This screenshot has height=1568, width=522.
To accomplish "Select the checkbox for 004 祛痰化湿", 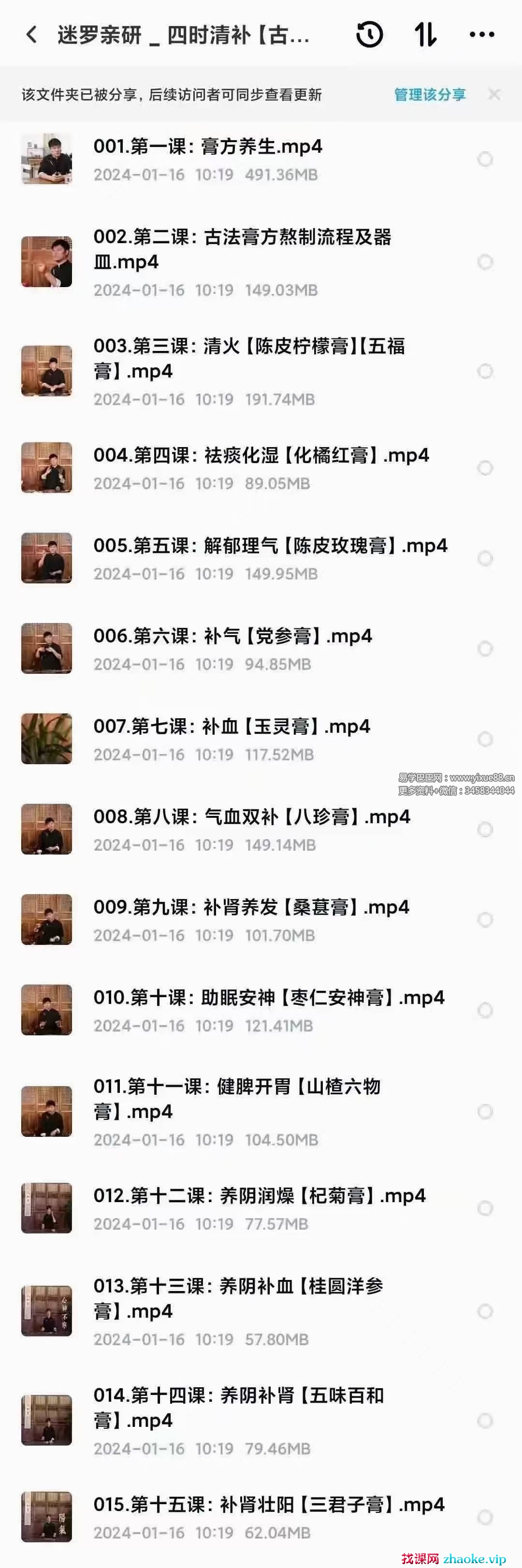I will click(x=485, y=468).
